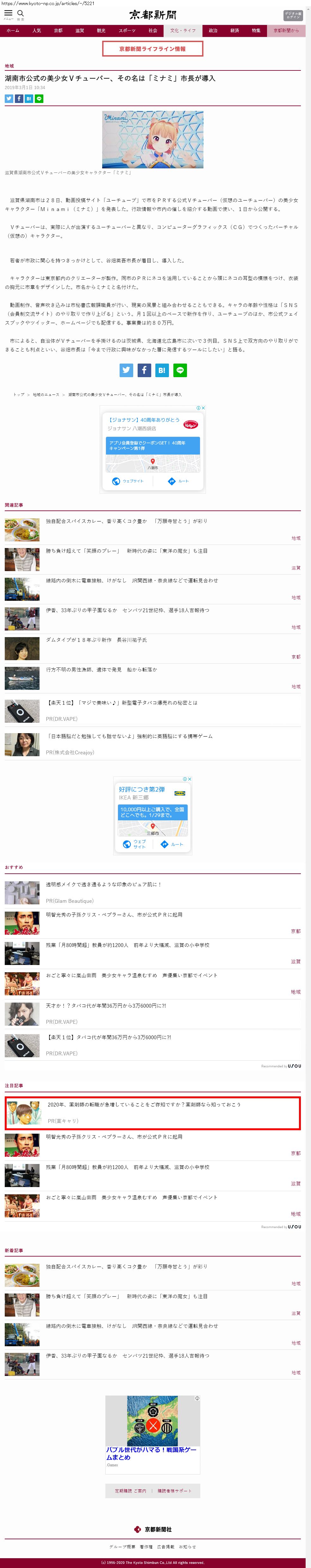Open the search icon in header

pyautogui.click(x=21, y=14)
